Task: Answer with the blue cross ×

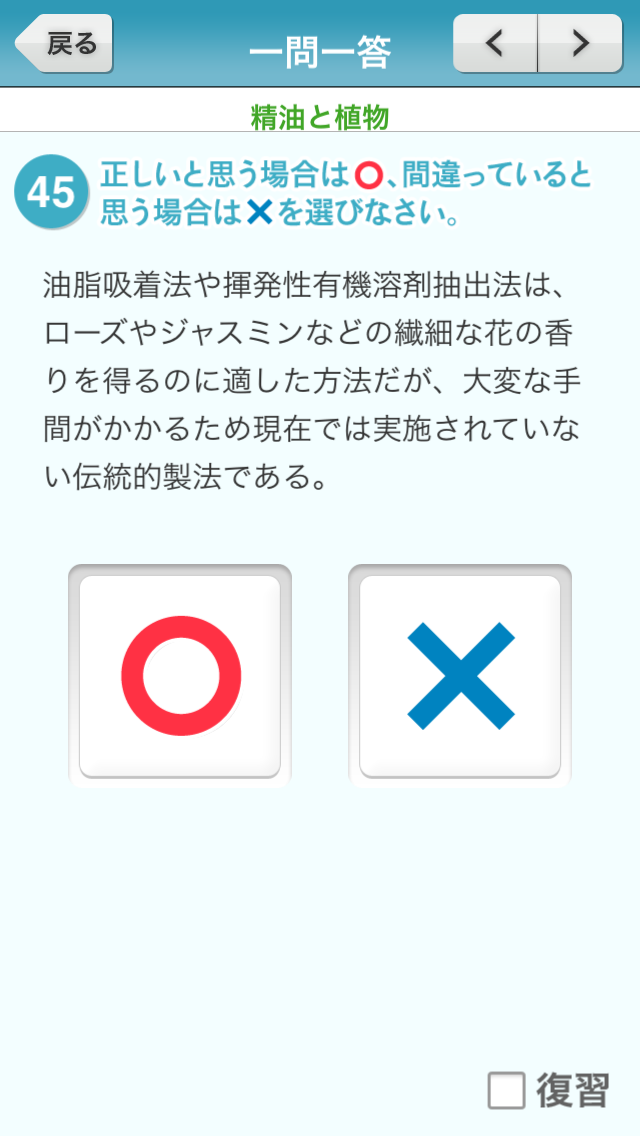Action: click(x=460, y=677)
